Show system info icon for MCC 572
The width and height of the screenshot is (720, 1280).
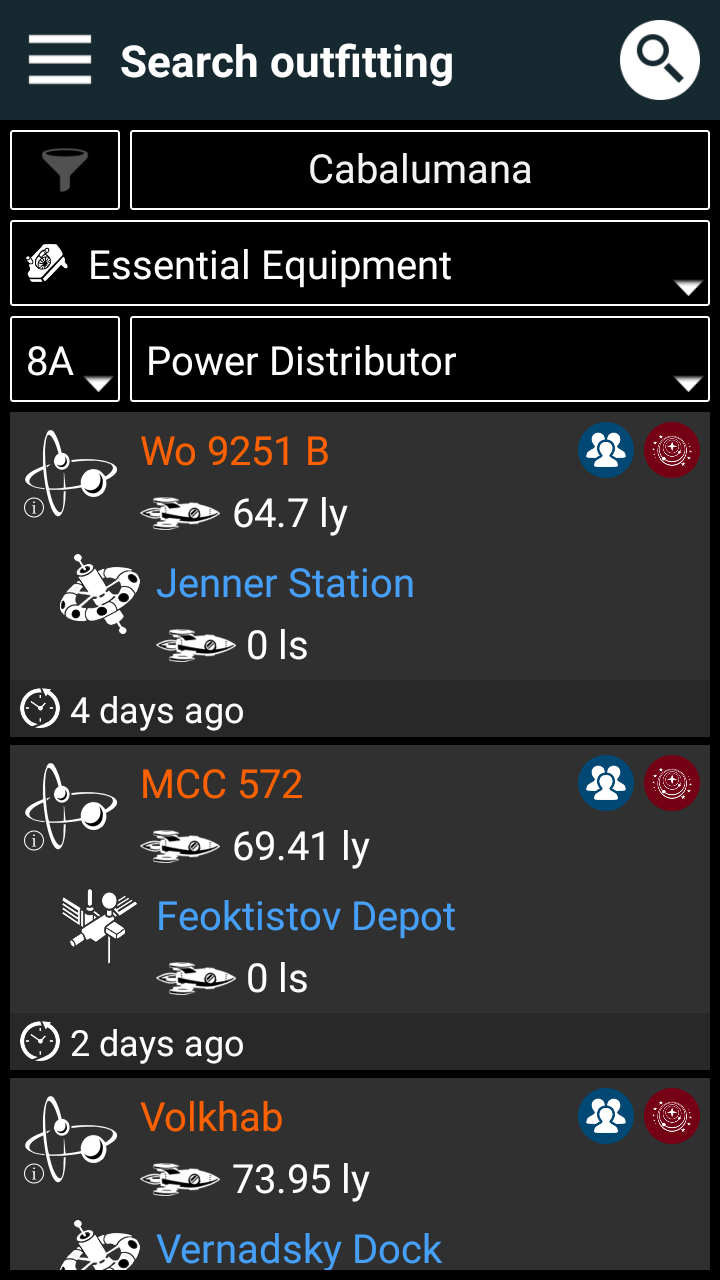tap(34, 841)
